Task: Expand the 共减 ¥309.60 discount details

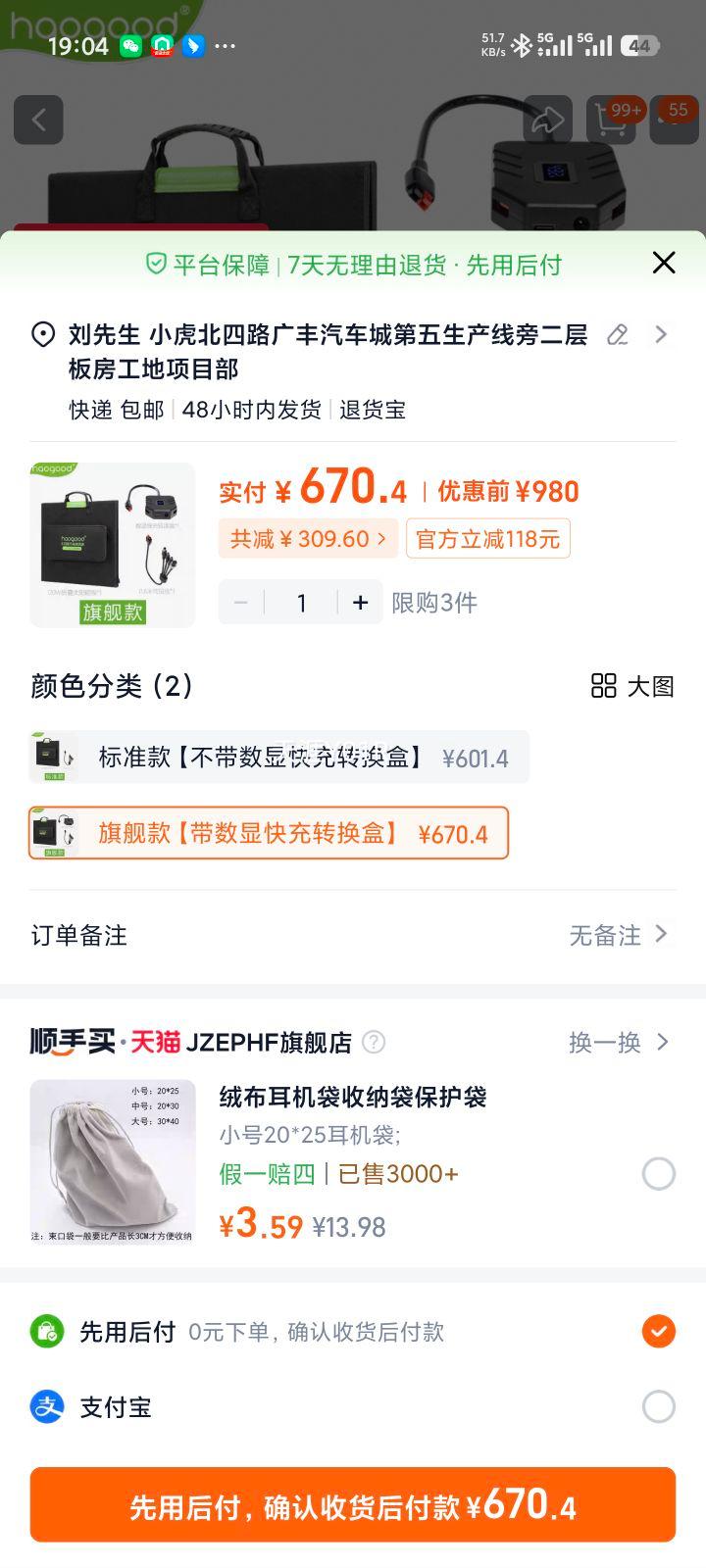Action: click(x=308, y=538)
